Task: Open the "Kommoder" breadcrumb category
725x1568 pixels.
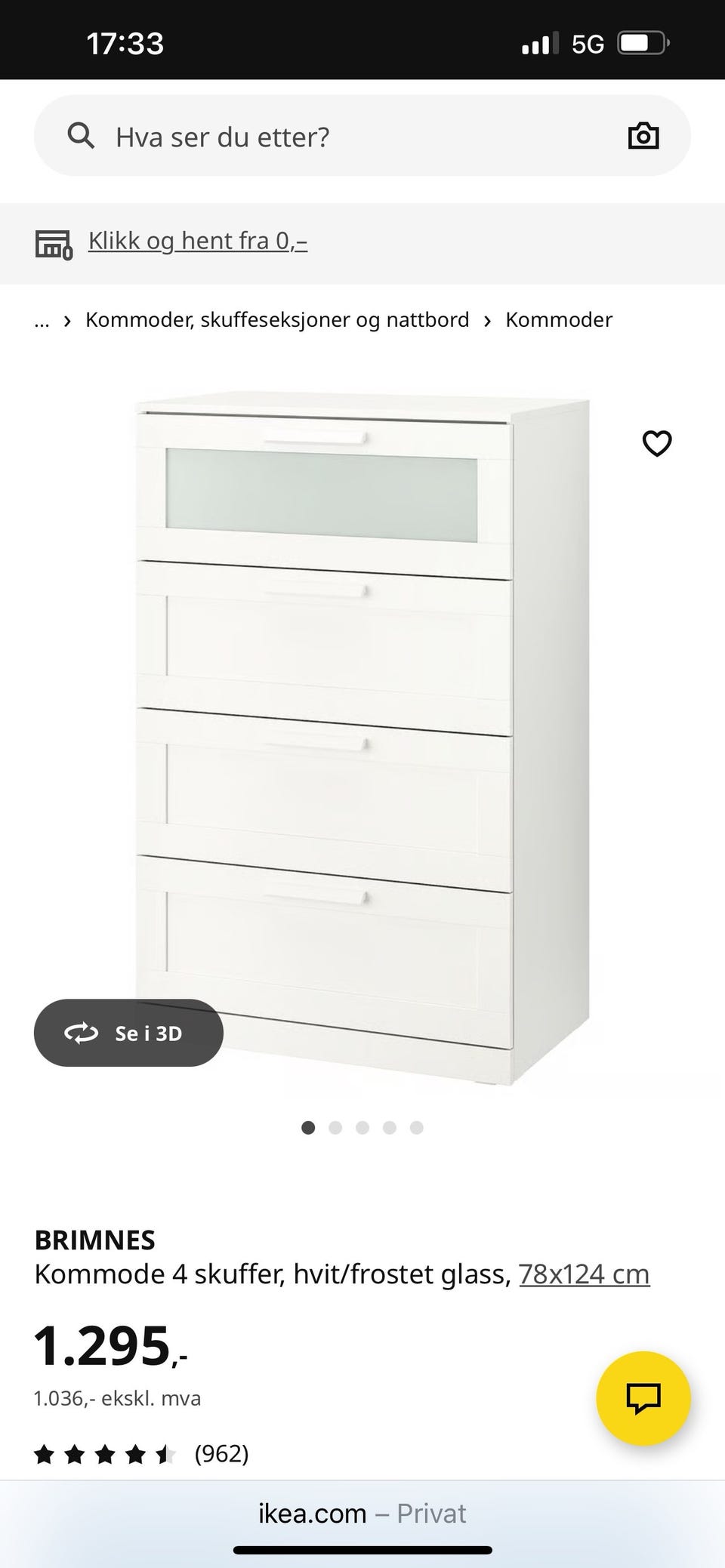Action: [x=559, y=320]
